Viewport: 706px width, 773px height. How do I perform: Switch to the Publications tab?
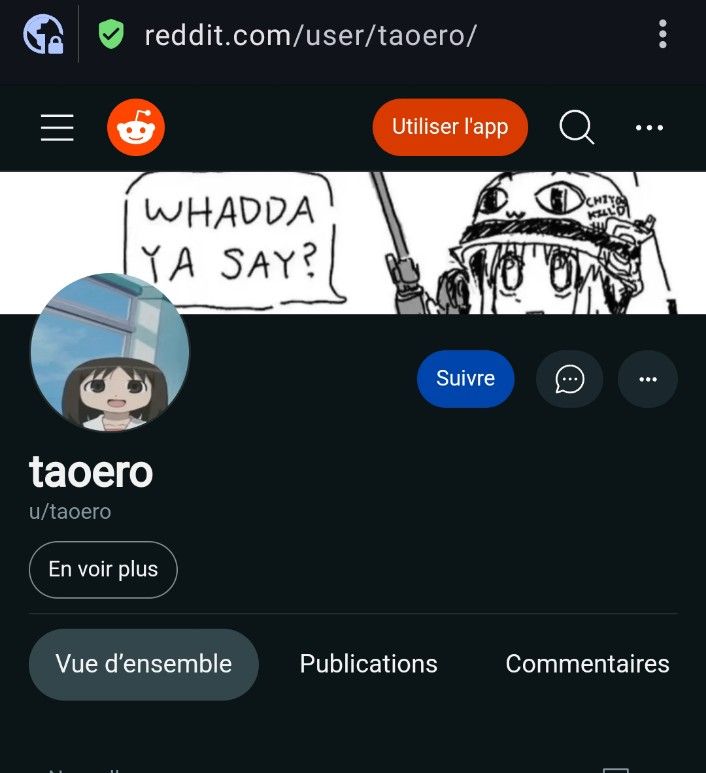click(369, 664)
